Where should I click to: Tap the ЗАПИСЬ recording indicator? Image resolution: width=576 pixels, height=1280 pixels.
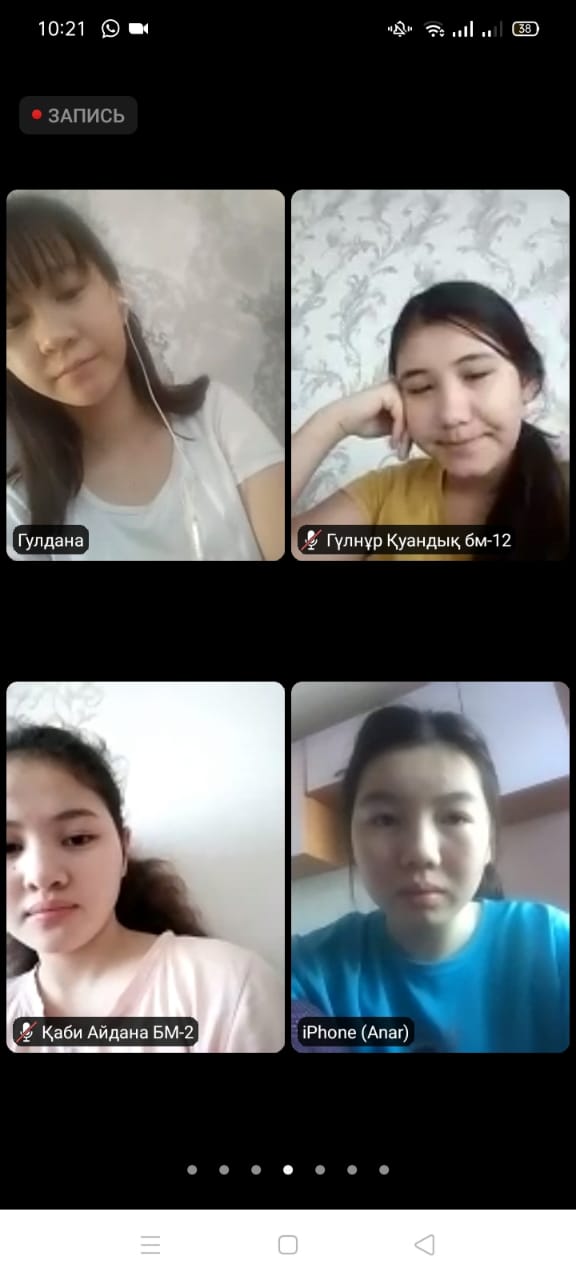coord(78,115)
